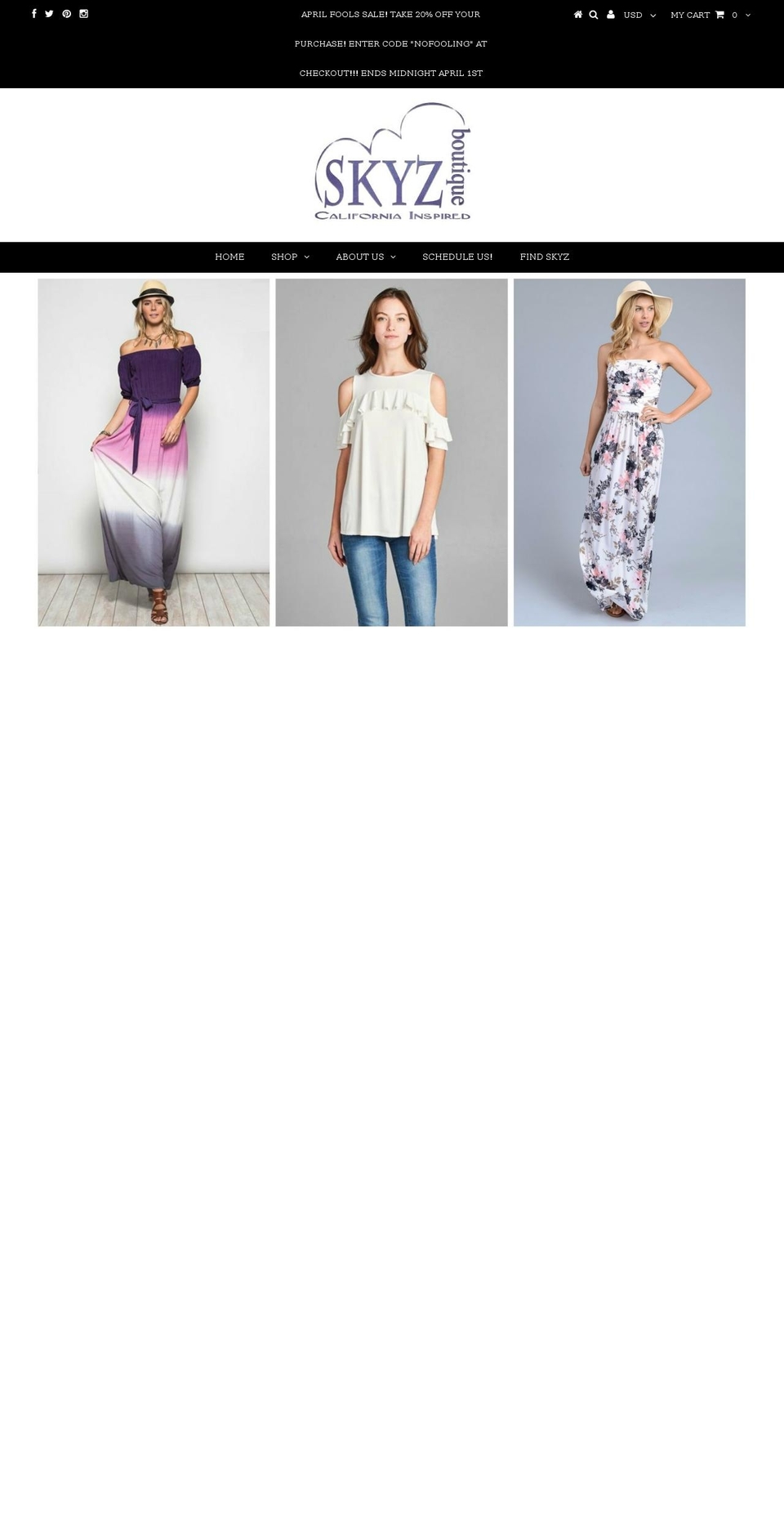Screen dimensions: 784x1532
Task: Open the account person icon
Action: click(x=611, y=14)
